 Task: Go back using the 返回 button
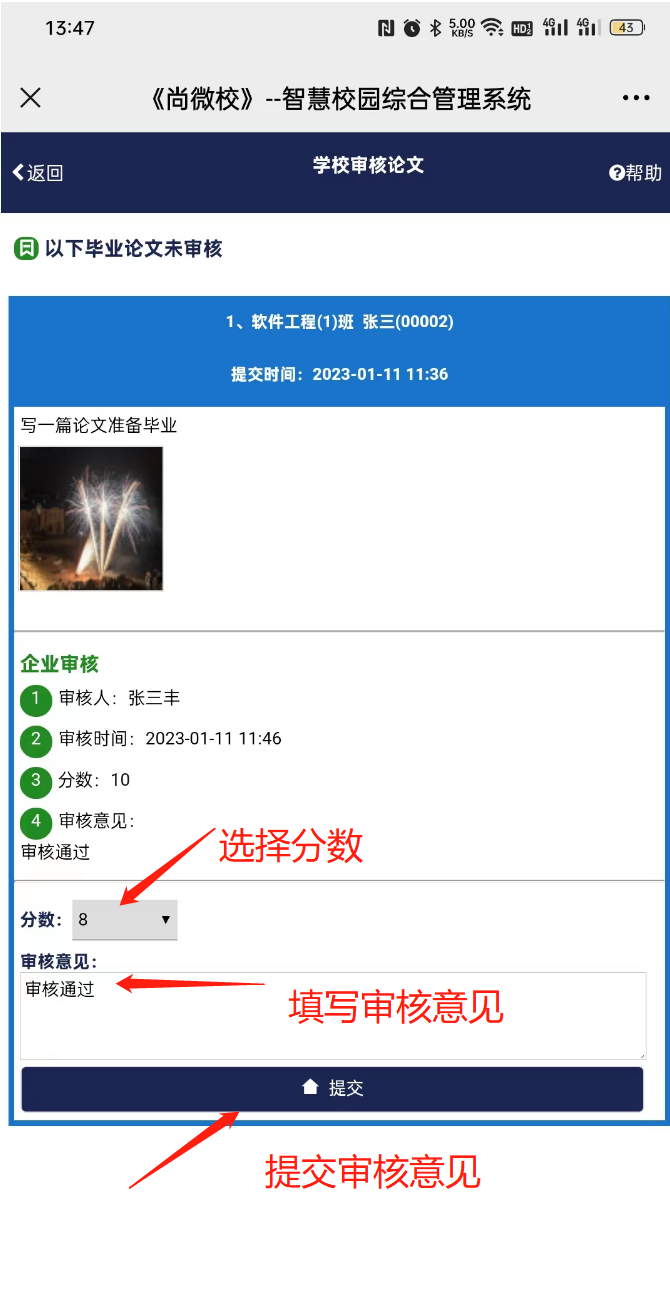tap(38, 173)
